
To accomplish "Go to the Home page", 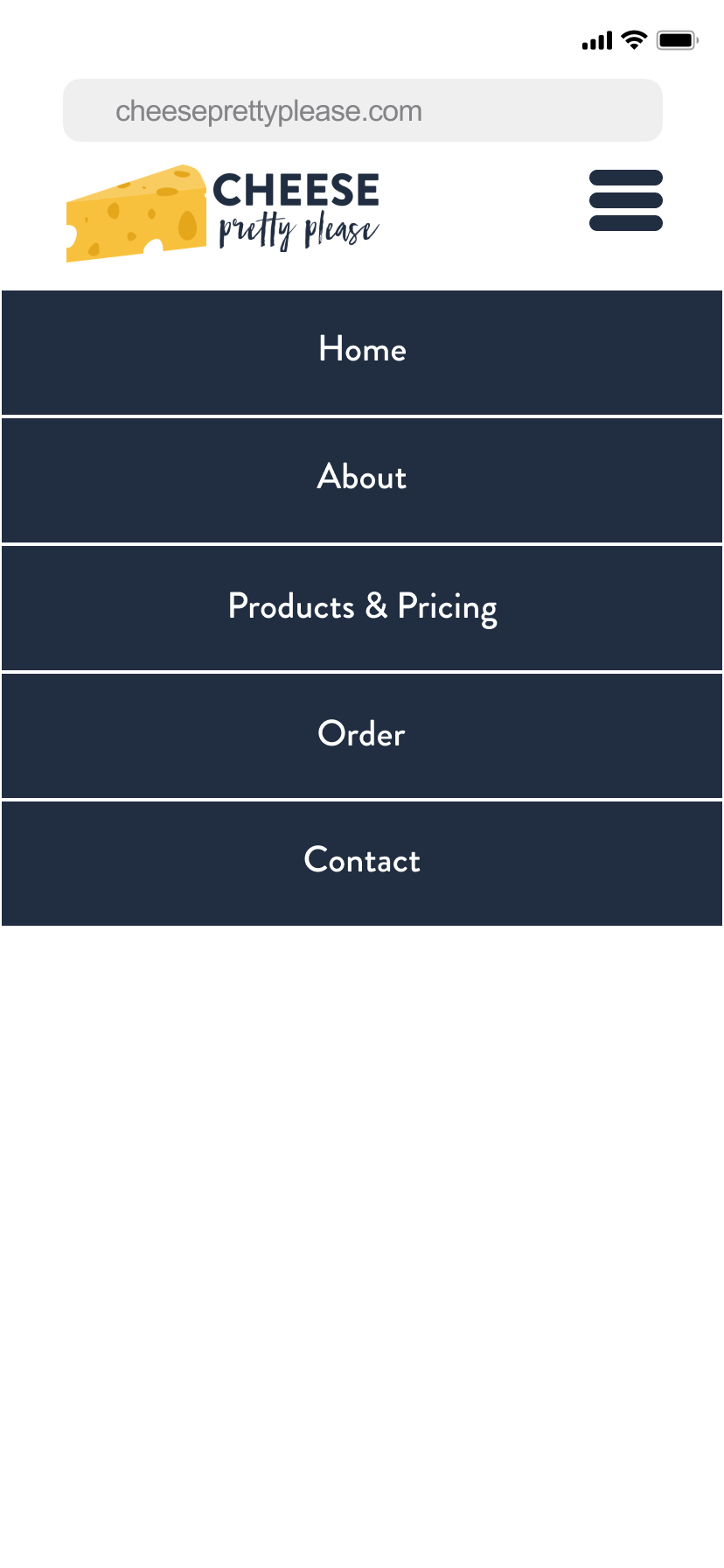I will pos(362,353).
